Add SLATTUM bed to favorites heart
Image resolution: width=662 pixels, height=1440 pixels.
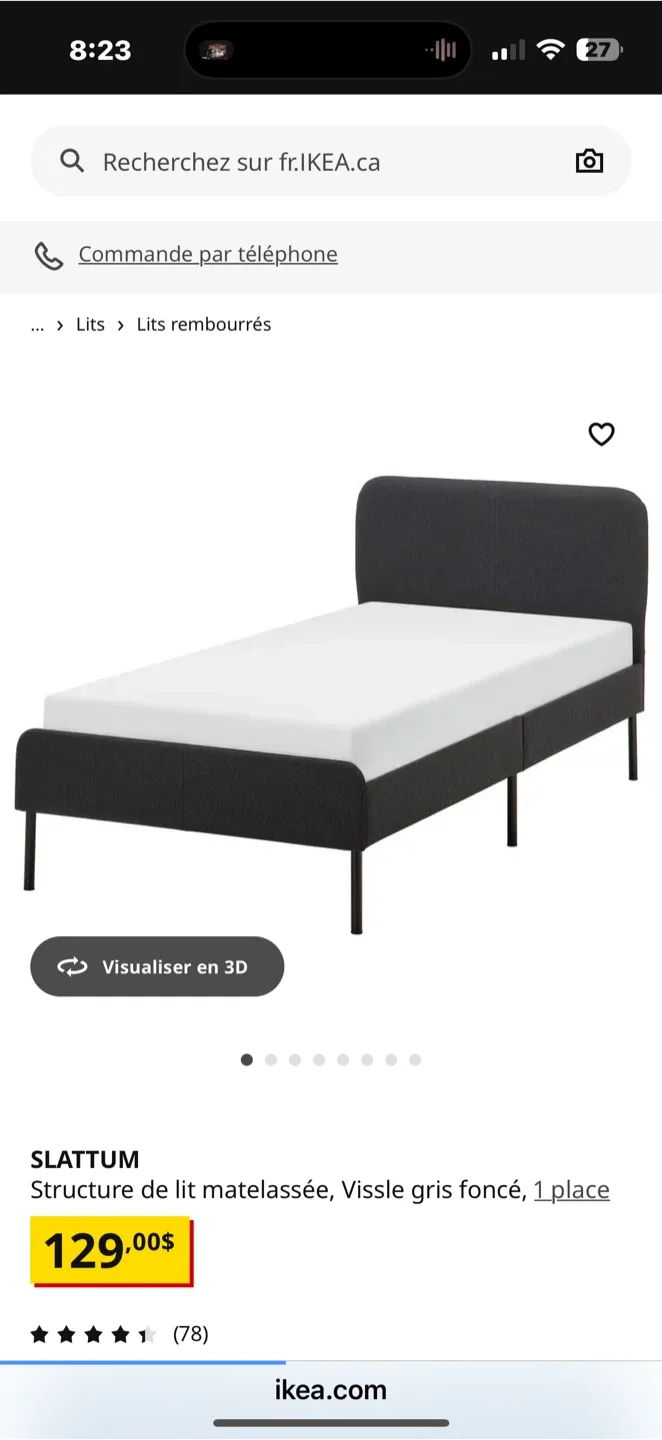[601, 434]
